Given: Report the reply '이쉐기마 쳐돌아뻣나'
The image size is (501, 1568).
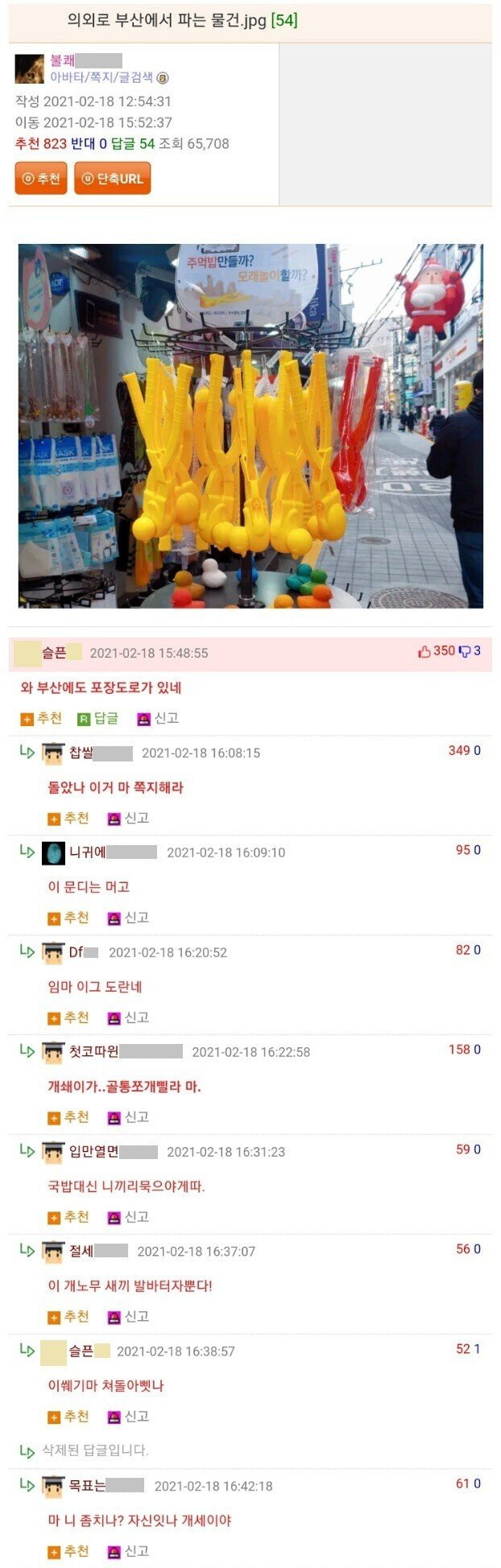Looking at the screenshot, I should click(x=129, y=1417).
